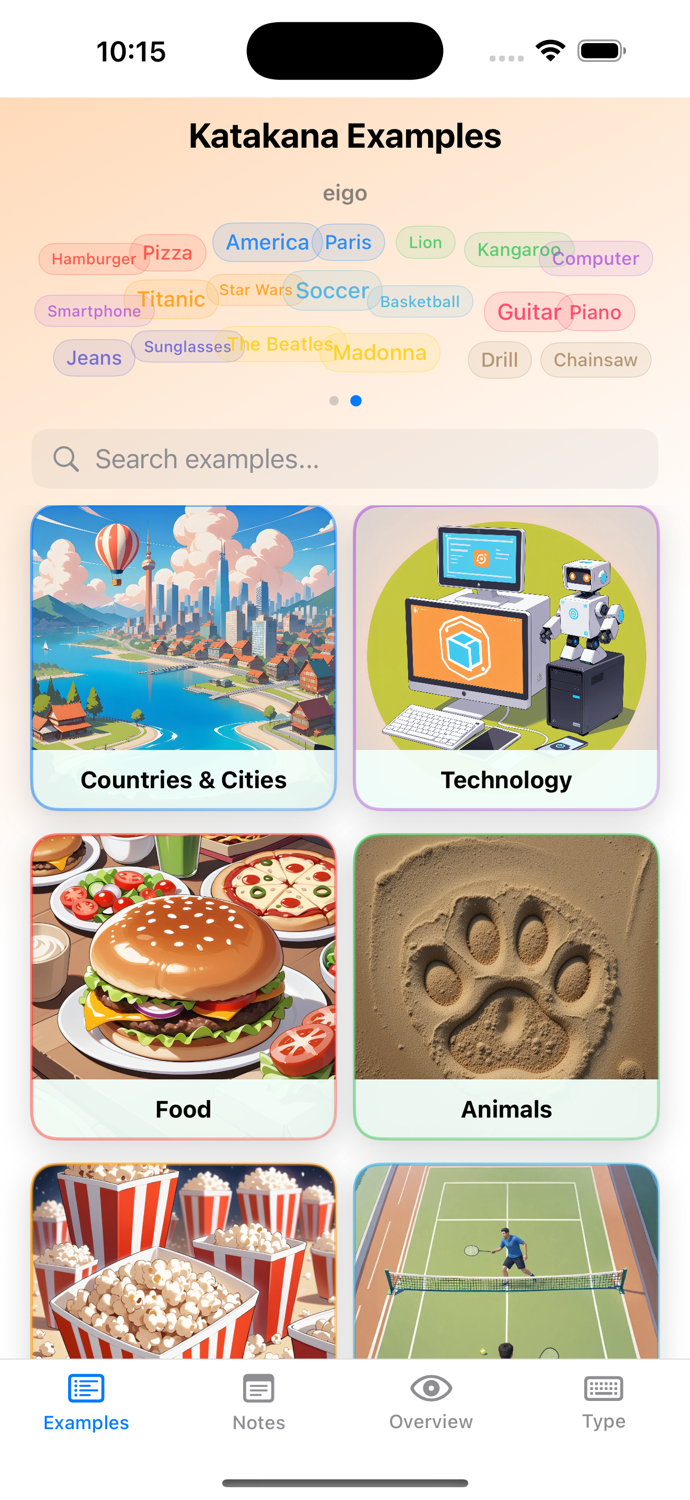Switch to the Type tab

(603, 1402)
